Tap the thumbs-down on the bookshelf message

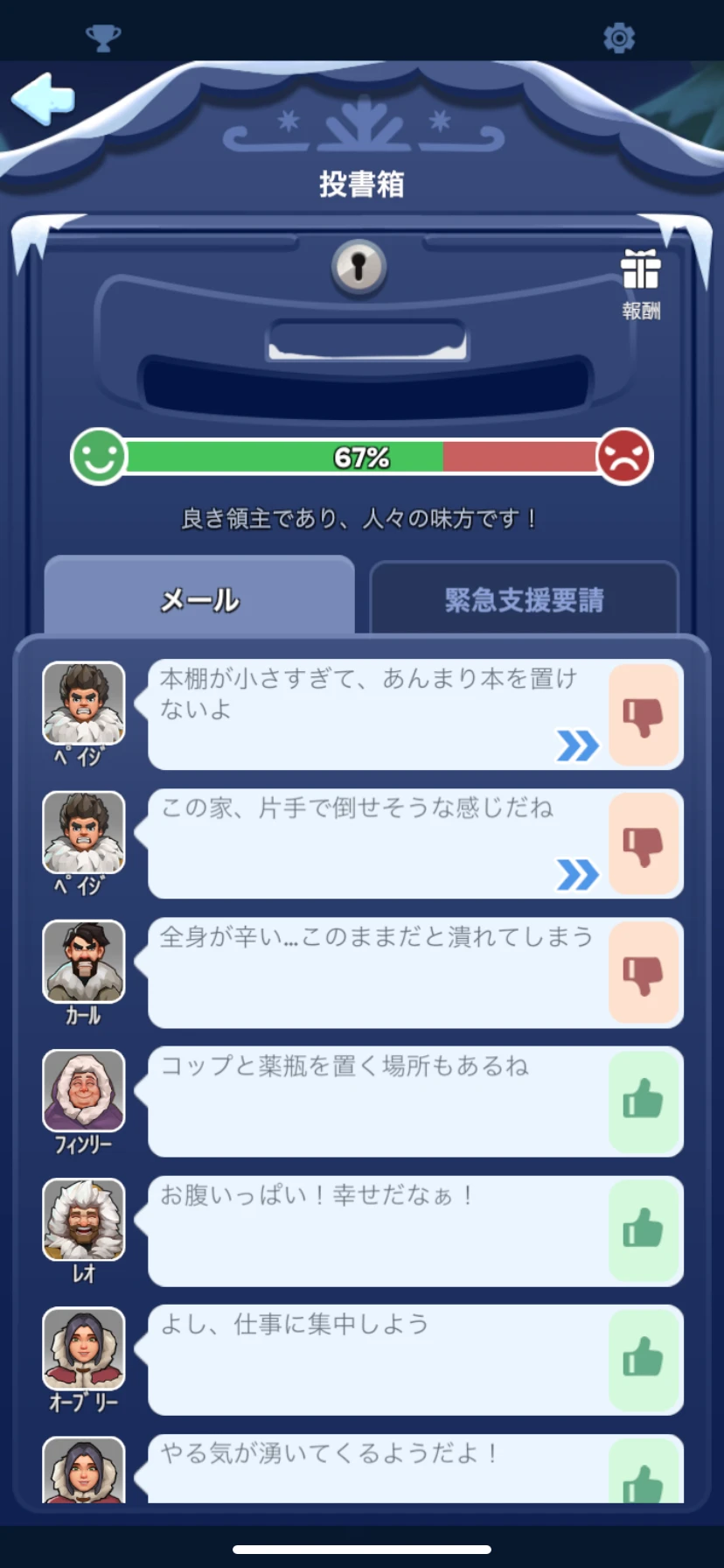pos(644,715)
